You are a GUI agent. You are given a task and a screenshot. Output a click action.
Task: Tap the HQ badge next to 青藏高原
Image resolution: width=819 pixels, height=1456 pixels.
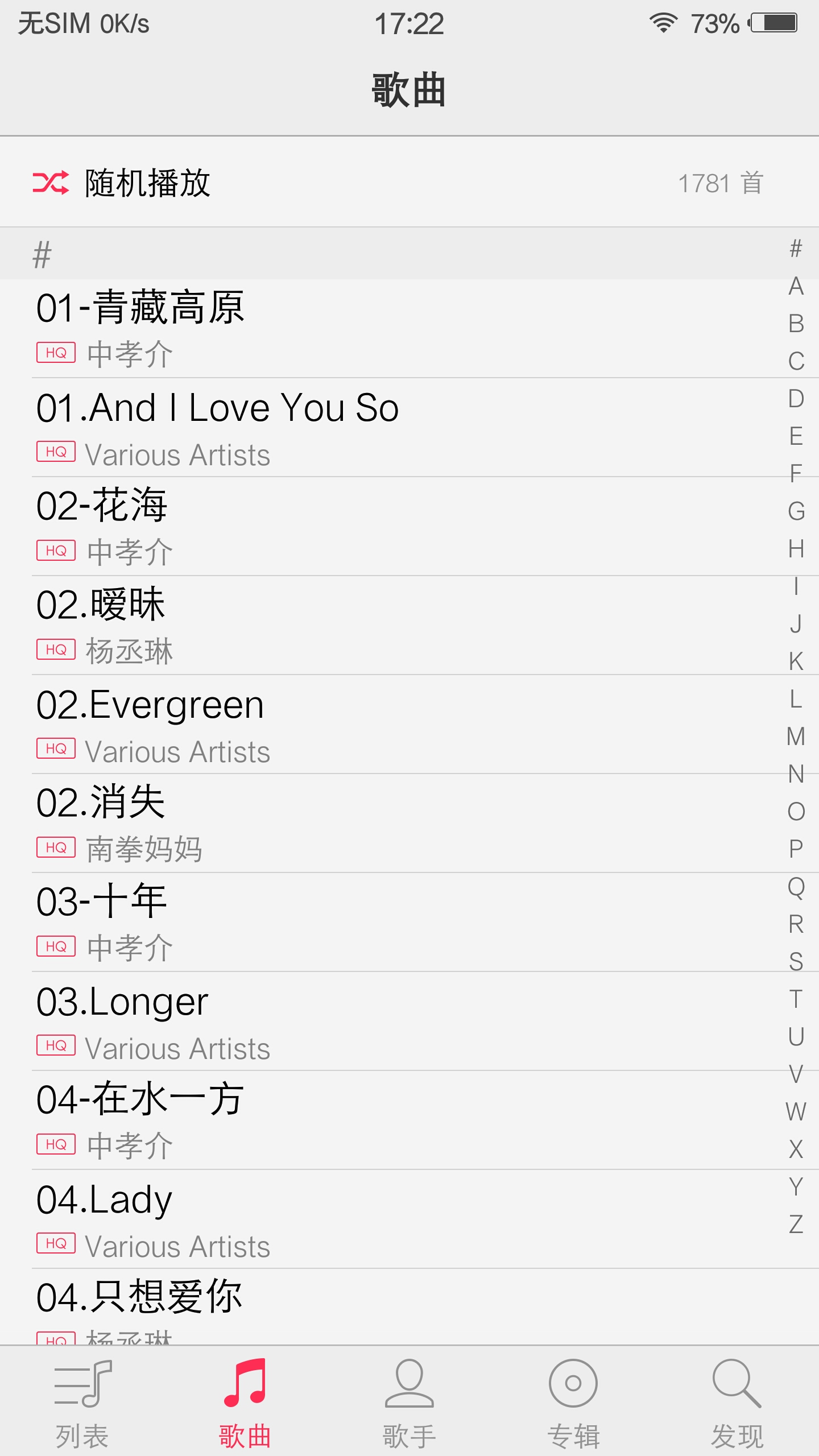coord(55,353)
